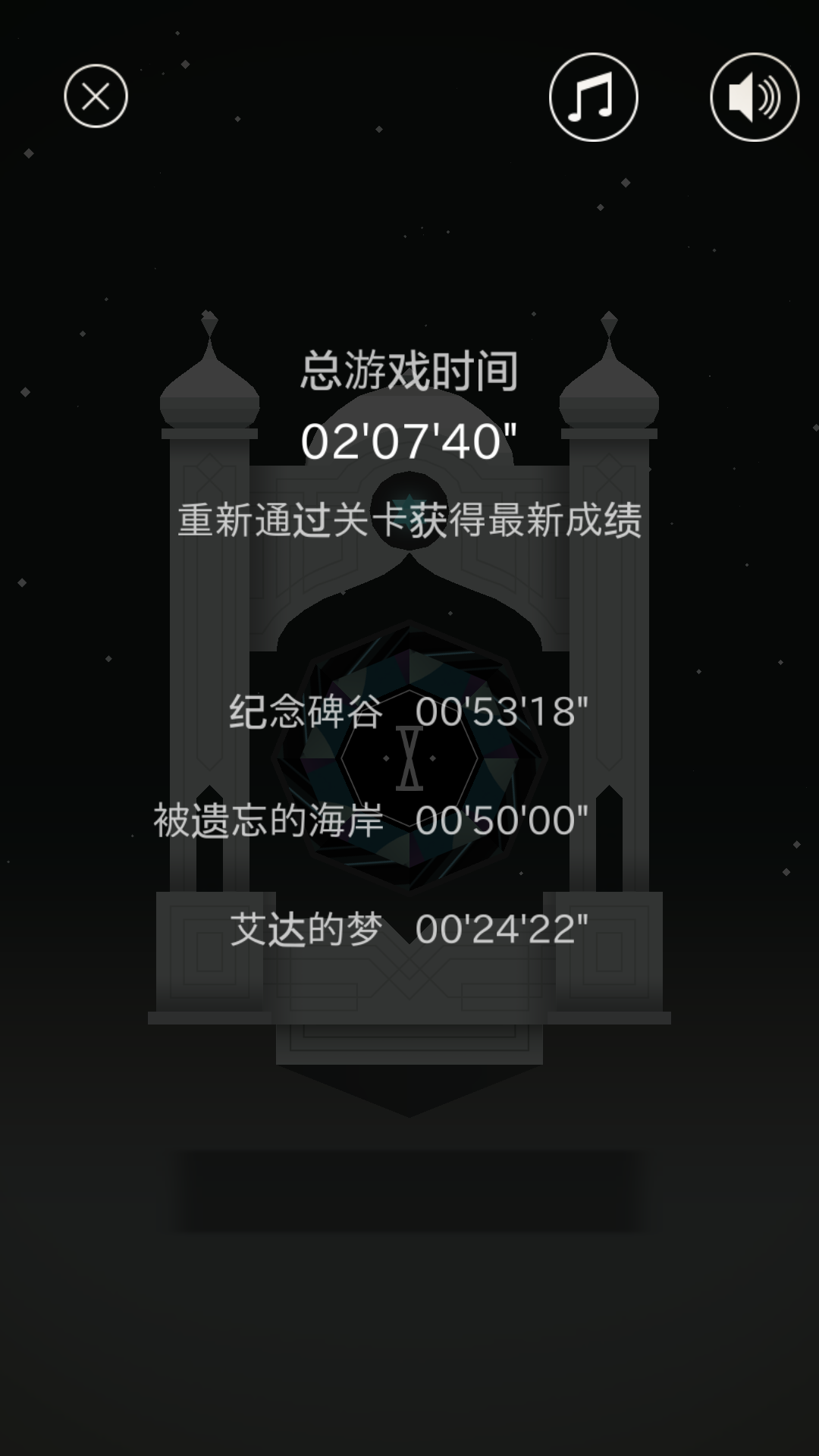Image resolution: width=819 pixels, height=1456 pixels.
Task: Select the 纪念碑谷 level entry
Action: point(409,713)
